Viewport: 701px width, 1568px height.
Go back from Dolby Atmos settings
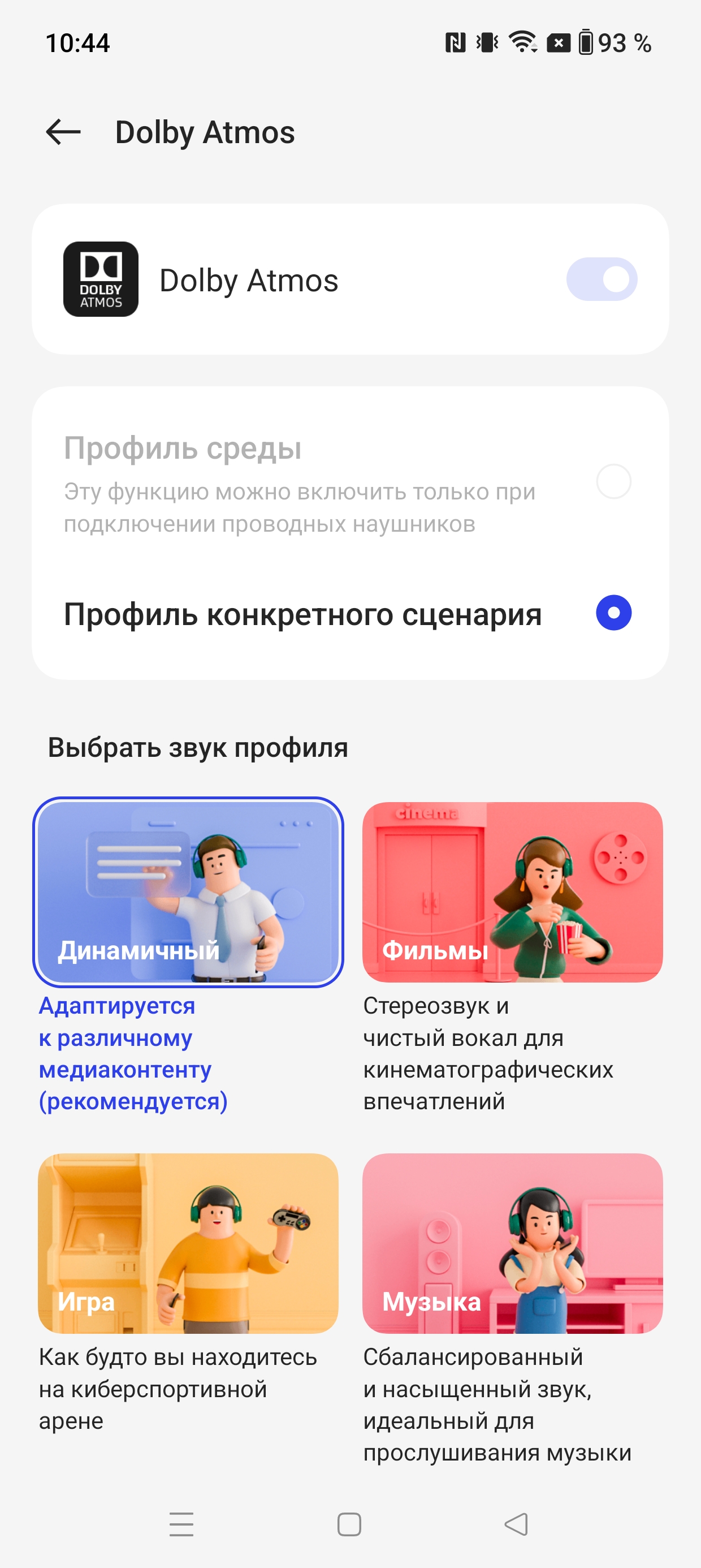tap(63, 132)
